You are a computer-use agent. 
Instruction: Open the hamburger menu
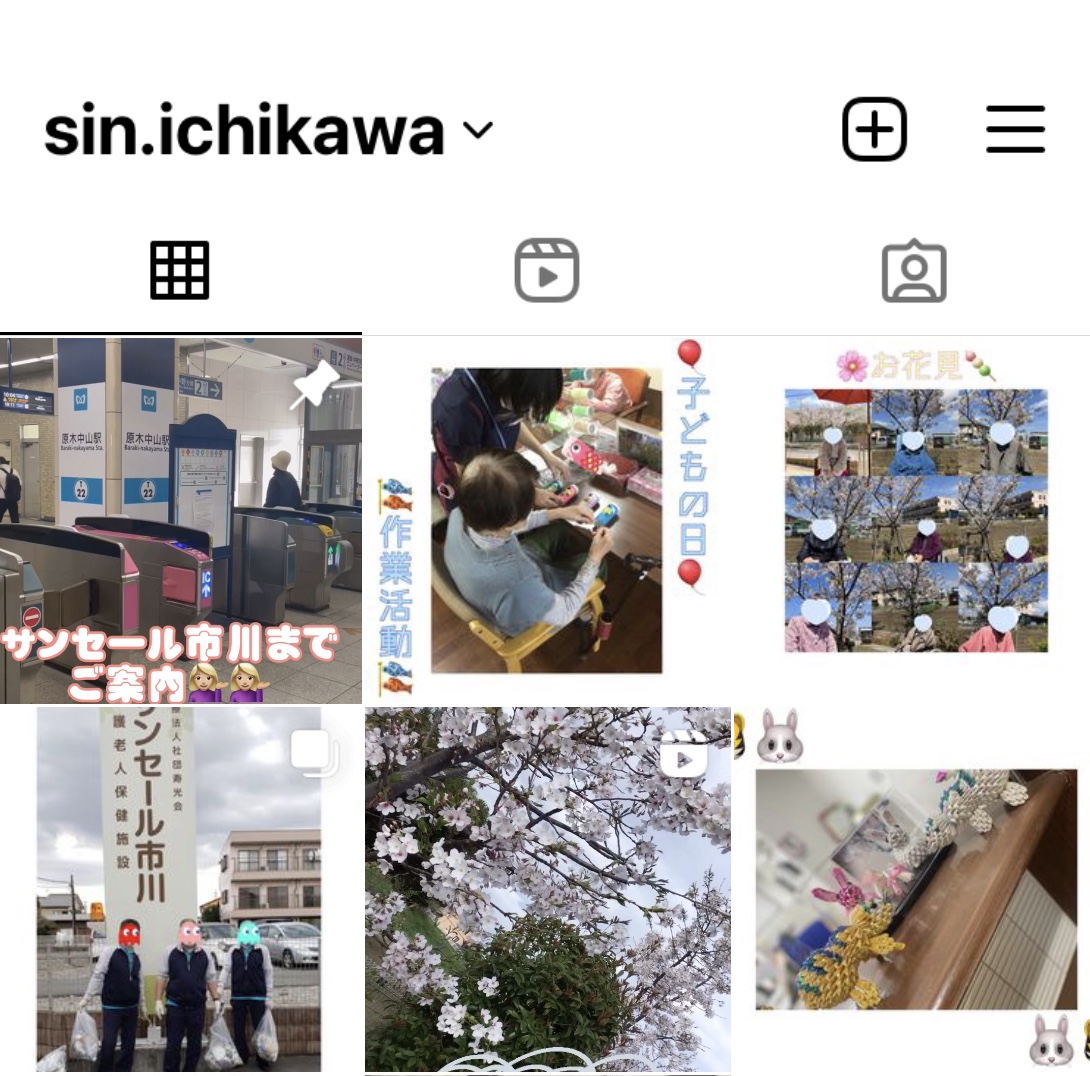[x=1015, y=130]
